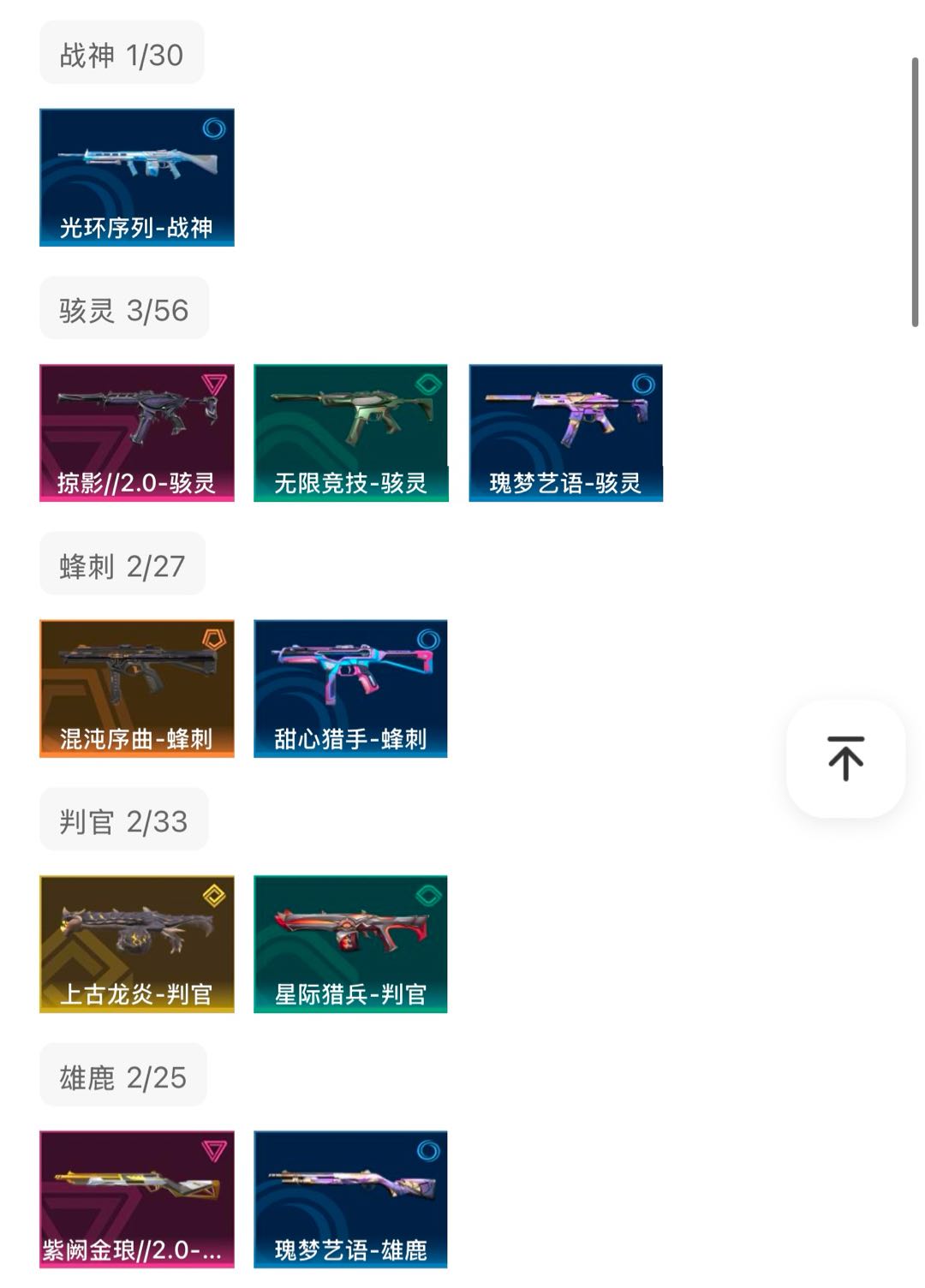Open the 光环序列-战神 skin card
Viewport: 925px width, 1288px height.
pyautogui.click(x=137, y=177)
